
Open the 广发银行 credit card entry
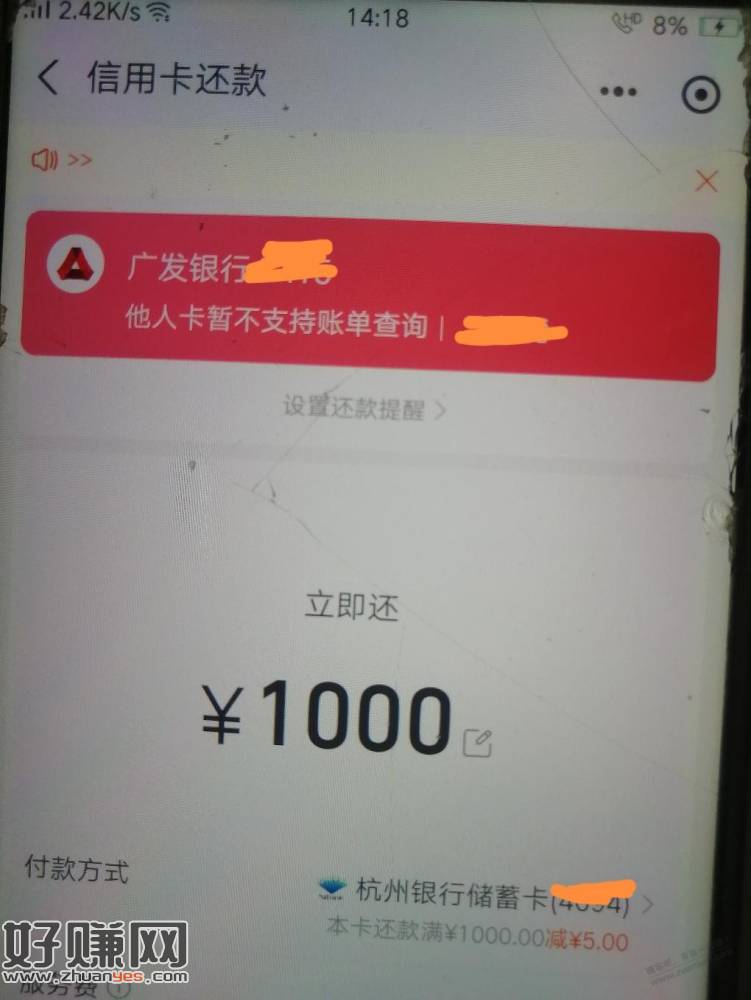click(x=370, y=295)
